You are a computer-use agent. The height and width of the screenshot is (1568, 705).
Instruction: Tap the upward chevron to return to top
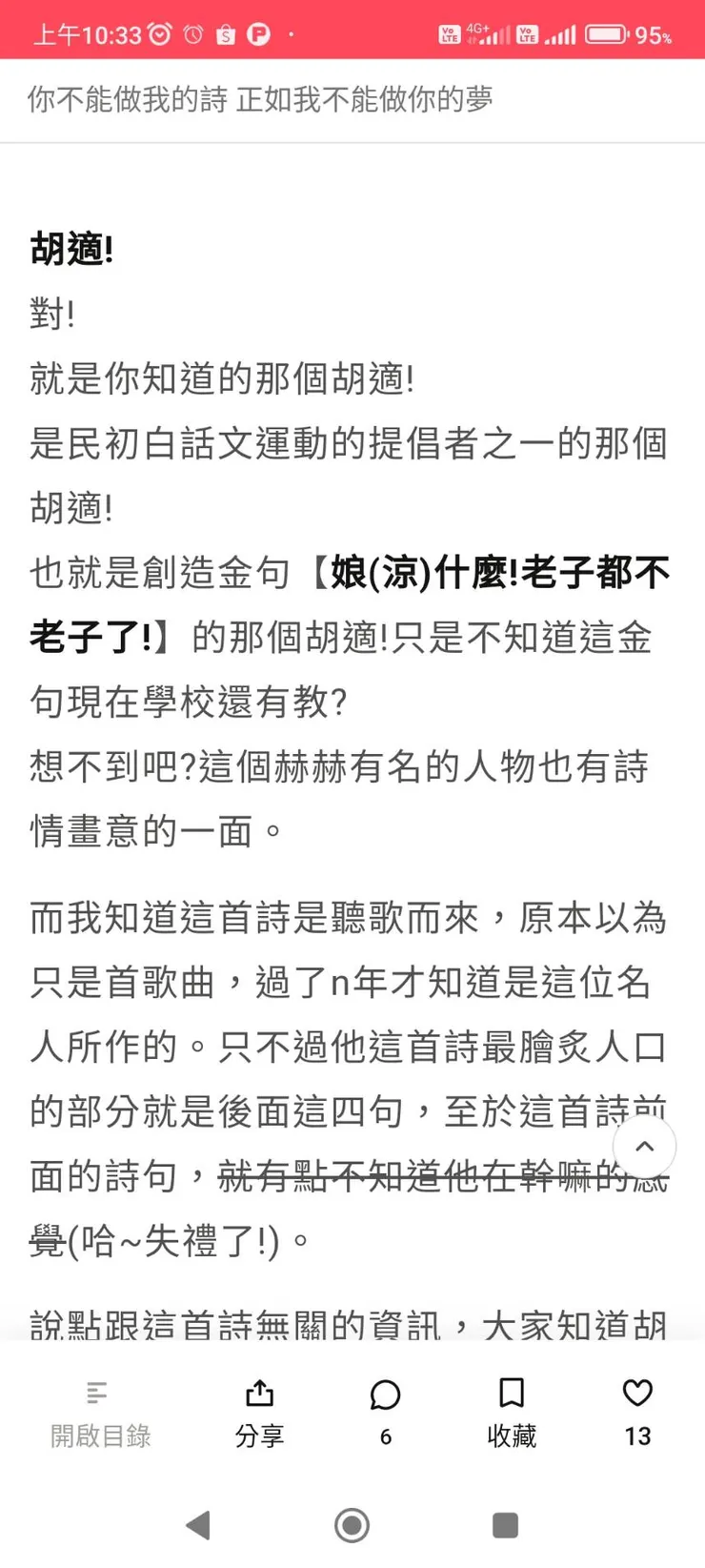644,1148
